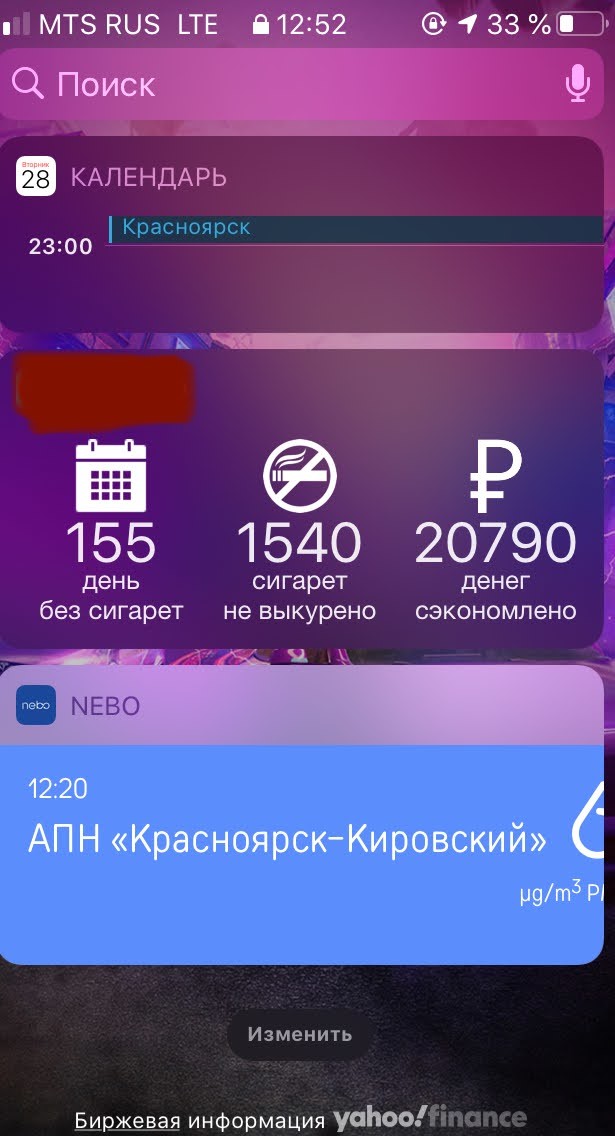This screenshot has width=615, height=1136.
Task: Tap the Поиск search field
Action: coord(280,84)
